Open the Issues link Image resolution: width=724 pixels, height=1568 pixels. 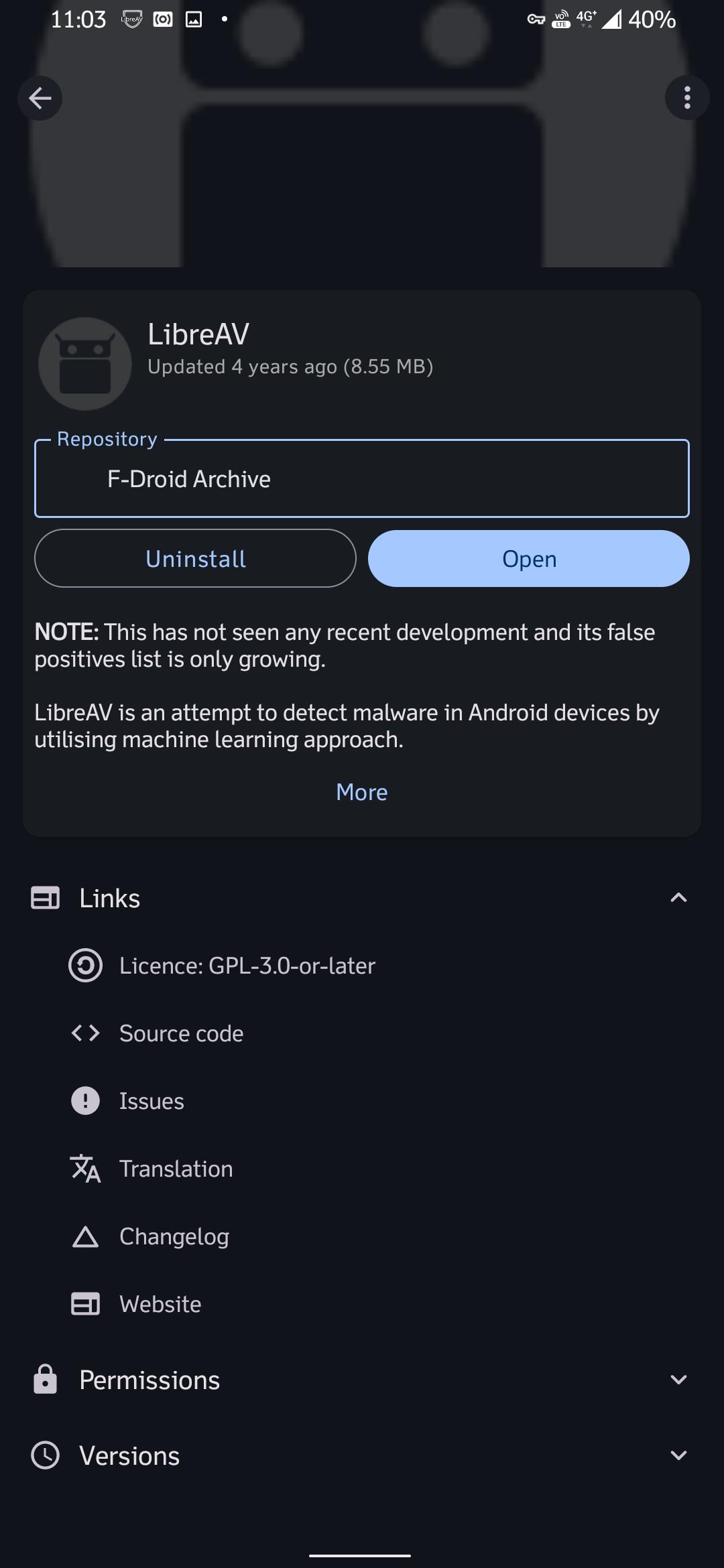[x=152, y=1101]
